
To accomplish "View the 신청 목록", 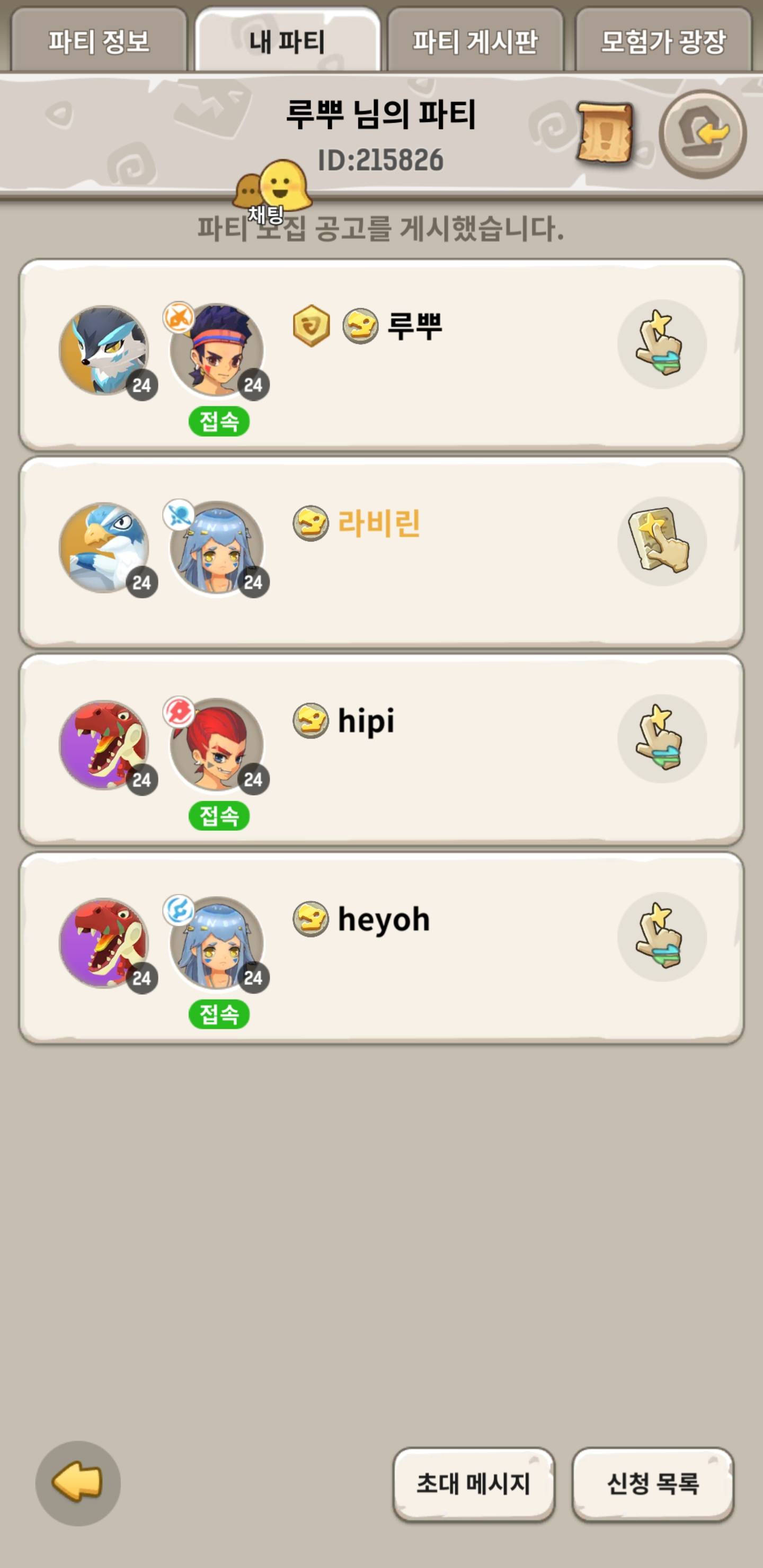I will click(652, 1483).
